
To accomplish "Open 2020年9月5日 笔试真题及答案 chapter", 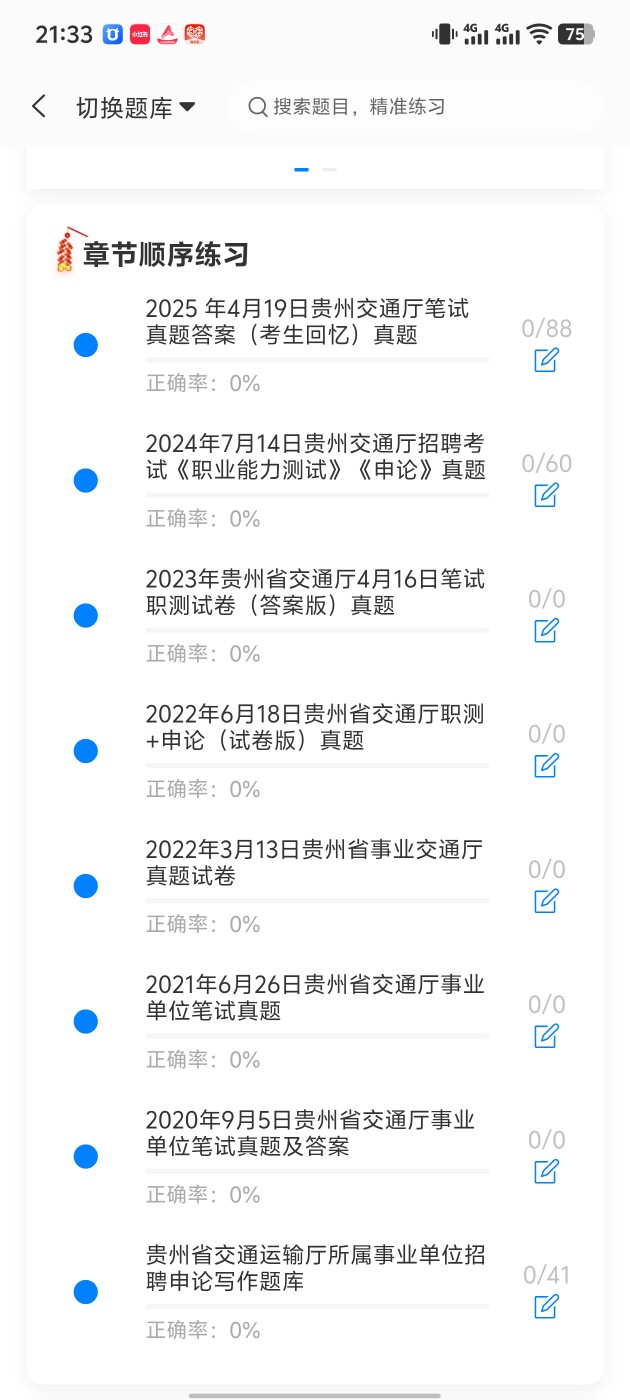I will coord(310,1133).
